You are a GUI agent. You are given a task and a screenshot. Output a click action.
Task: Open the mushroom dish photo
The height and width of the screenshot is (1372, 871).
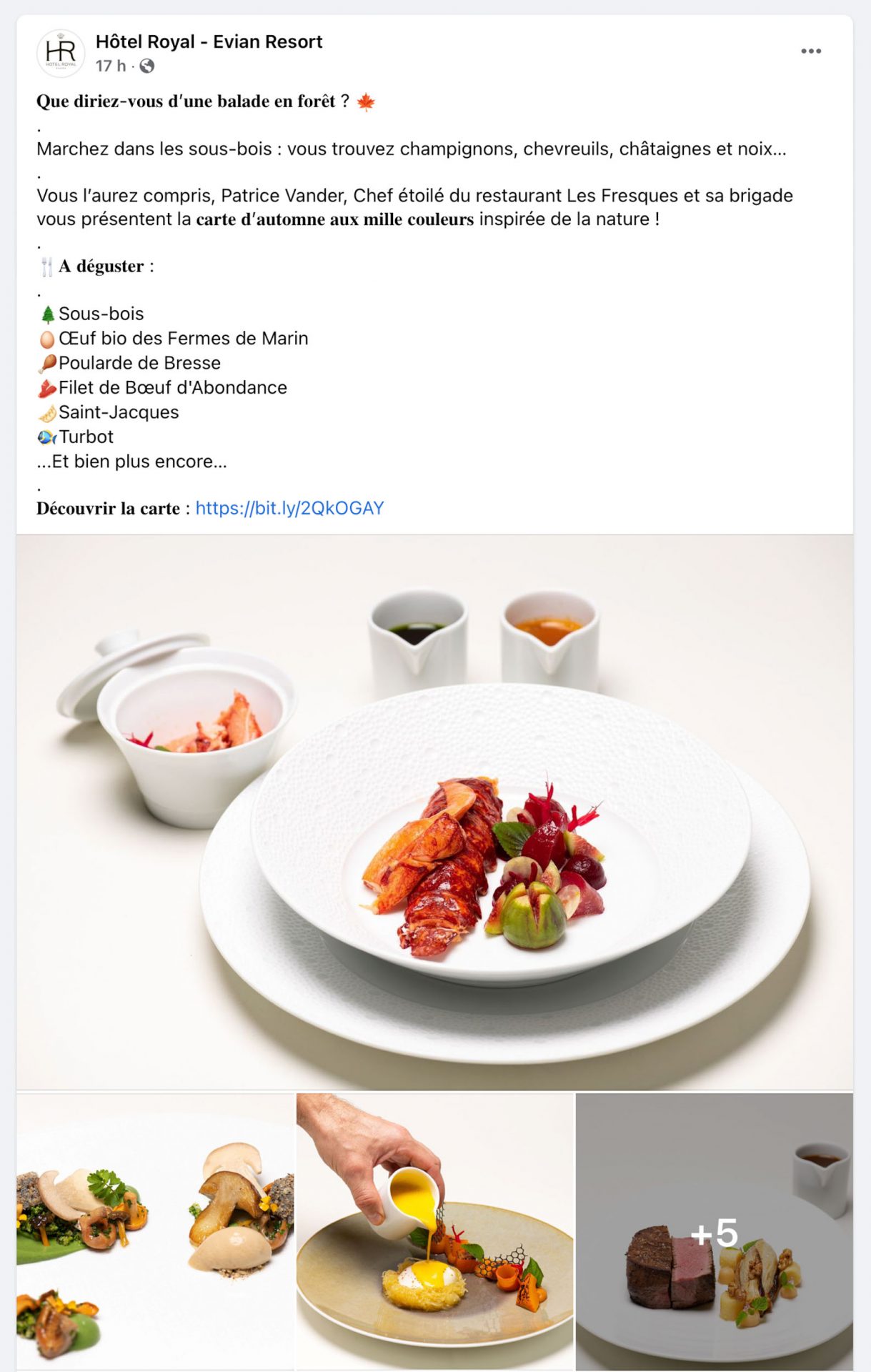(156, 1231)
